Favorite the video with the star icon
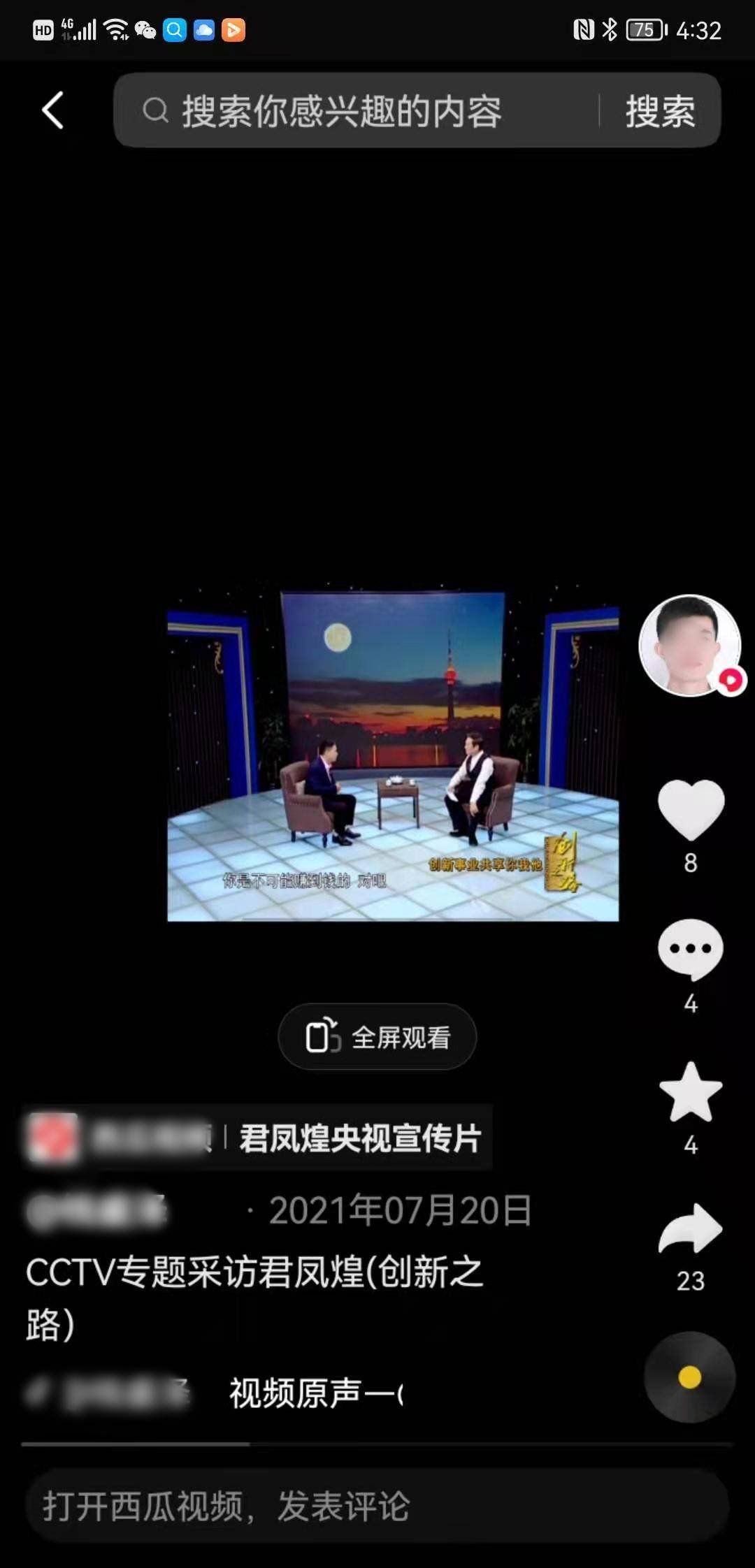This screenshot has height=1568, width=755. coord(691,1092)
